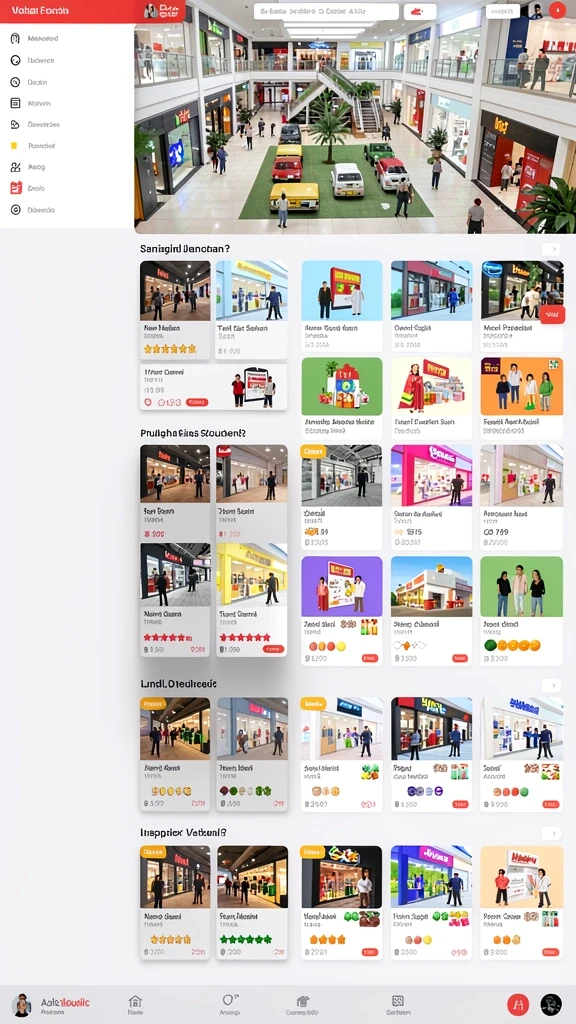Expand the last section using its arrow chip

tap(551, 833)
